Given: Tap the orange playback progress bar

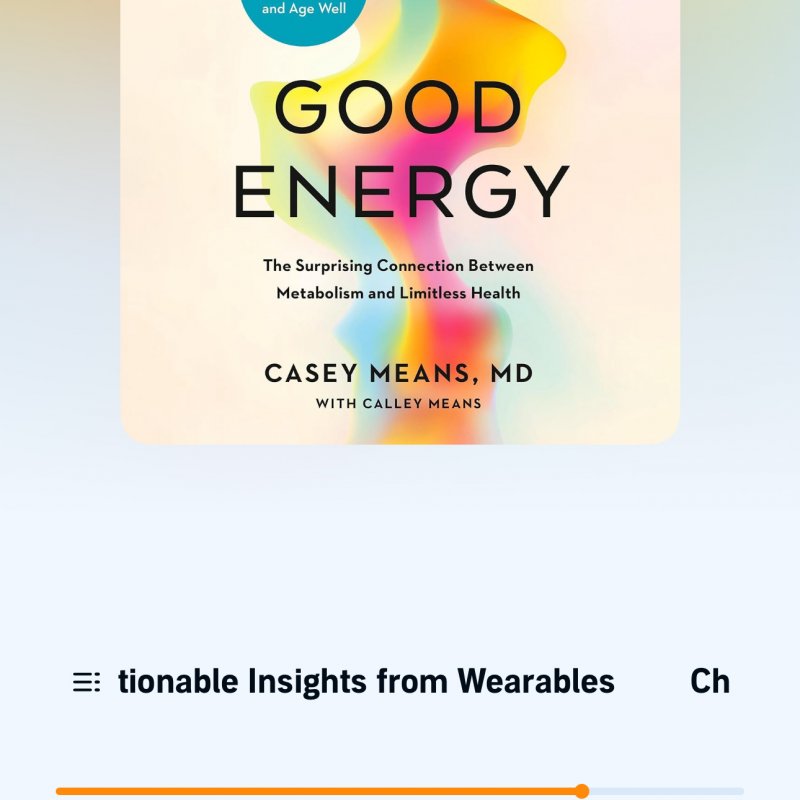Looking at the screenshot, I should [318, 791].
